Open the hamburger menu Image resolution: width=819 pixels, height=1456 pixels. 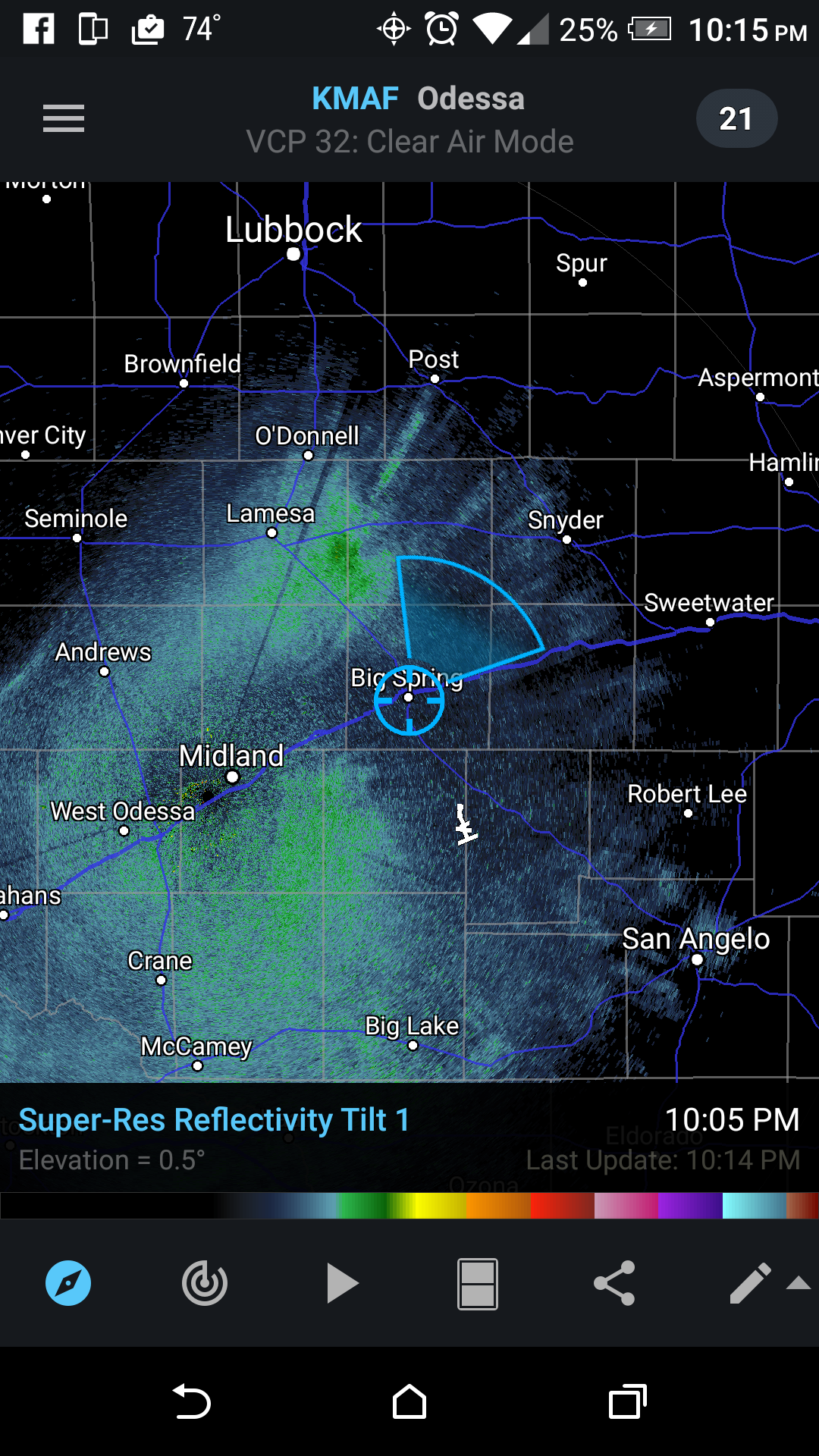64,118
